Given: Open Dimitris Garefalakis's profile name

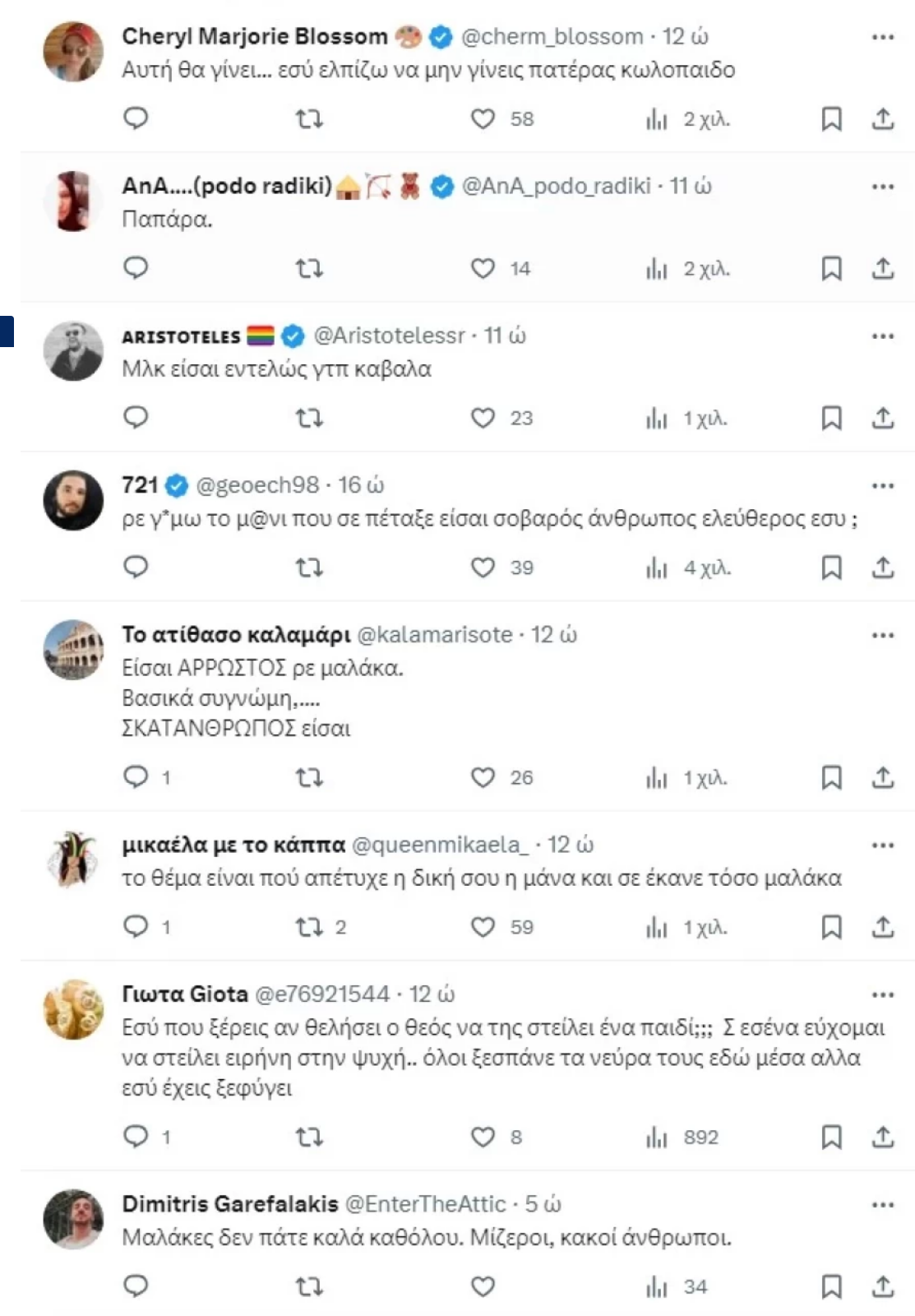Looking at the screenshot, I should click(230, 1204).
